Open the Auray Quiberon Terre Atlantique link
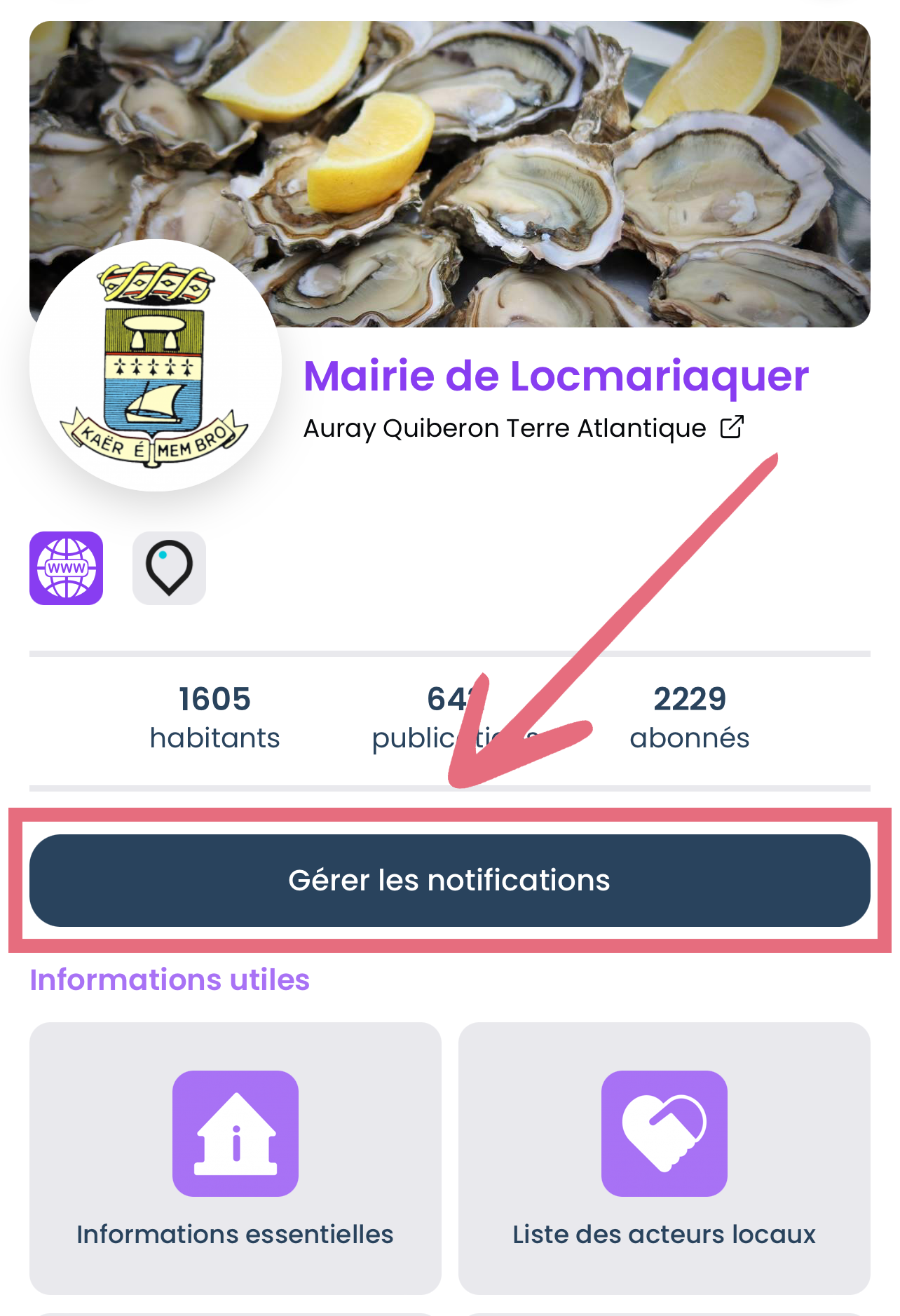The height and width of the screenshot is (1316, 900). pos(523,428)
